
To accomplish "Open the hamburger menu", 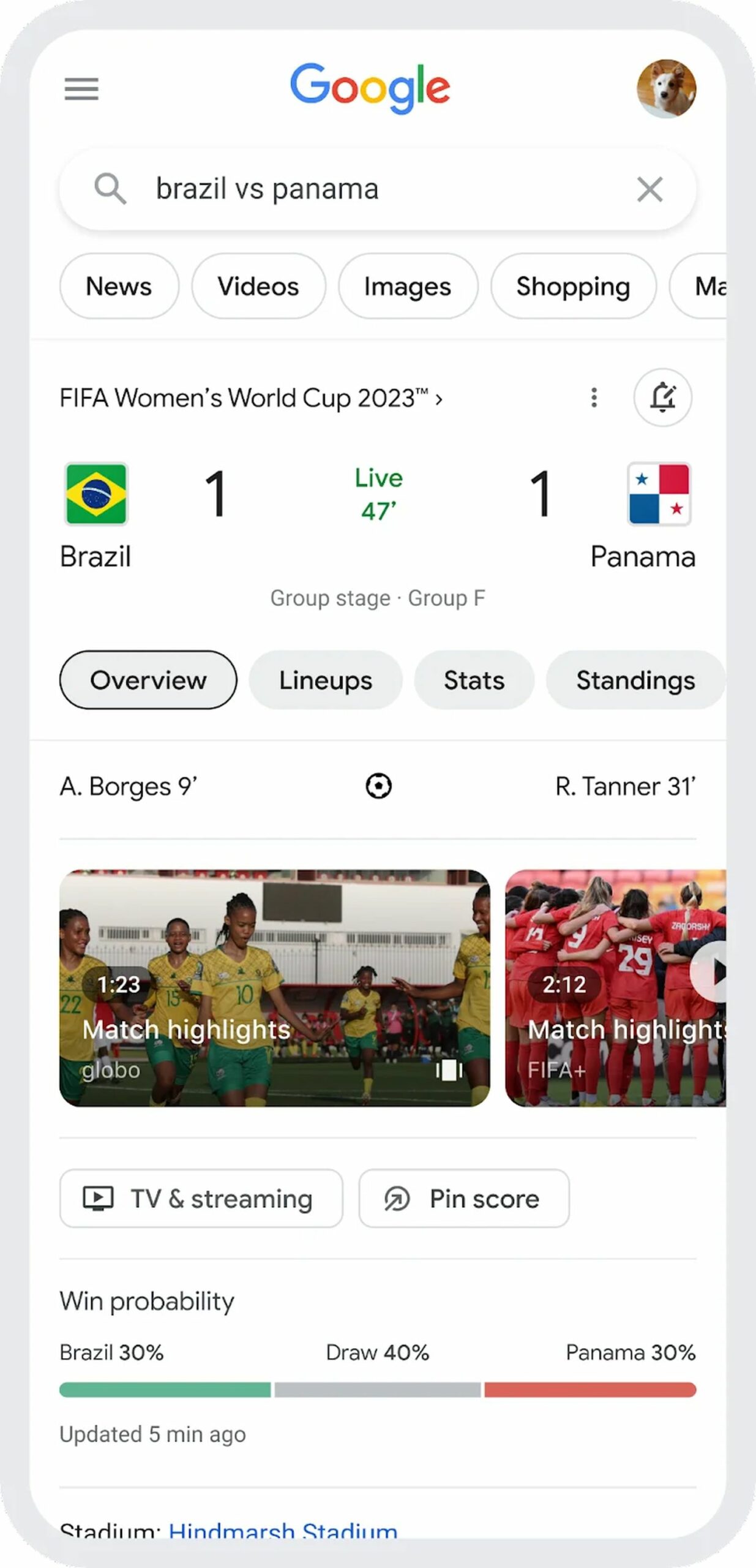I will (81, 89).
